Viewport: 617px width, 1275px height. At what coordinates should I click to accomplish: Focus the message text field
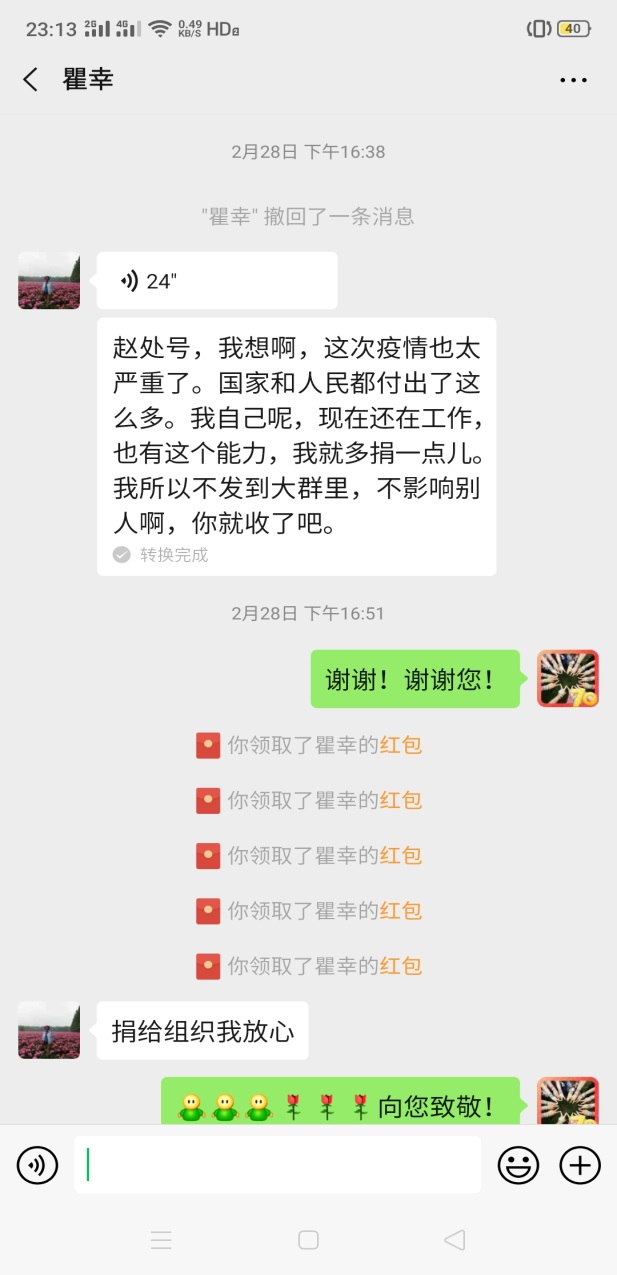tap(277, 1165)
